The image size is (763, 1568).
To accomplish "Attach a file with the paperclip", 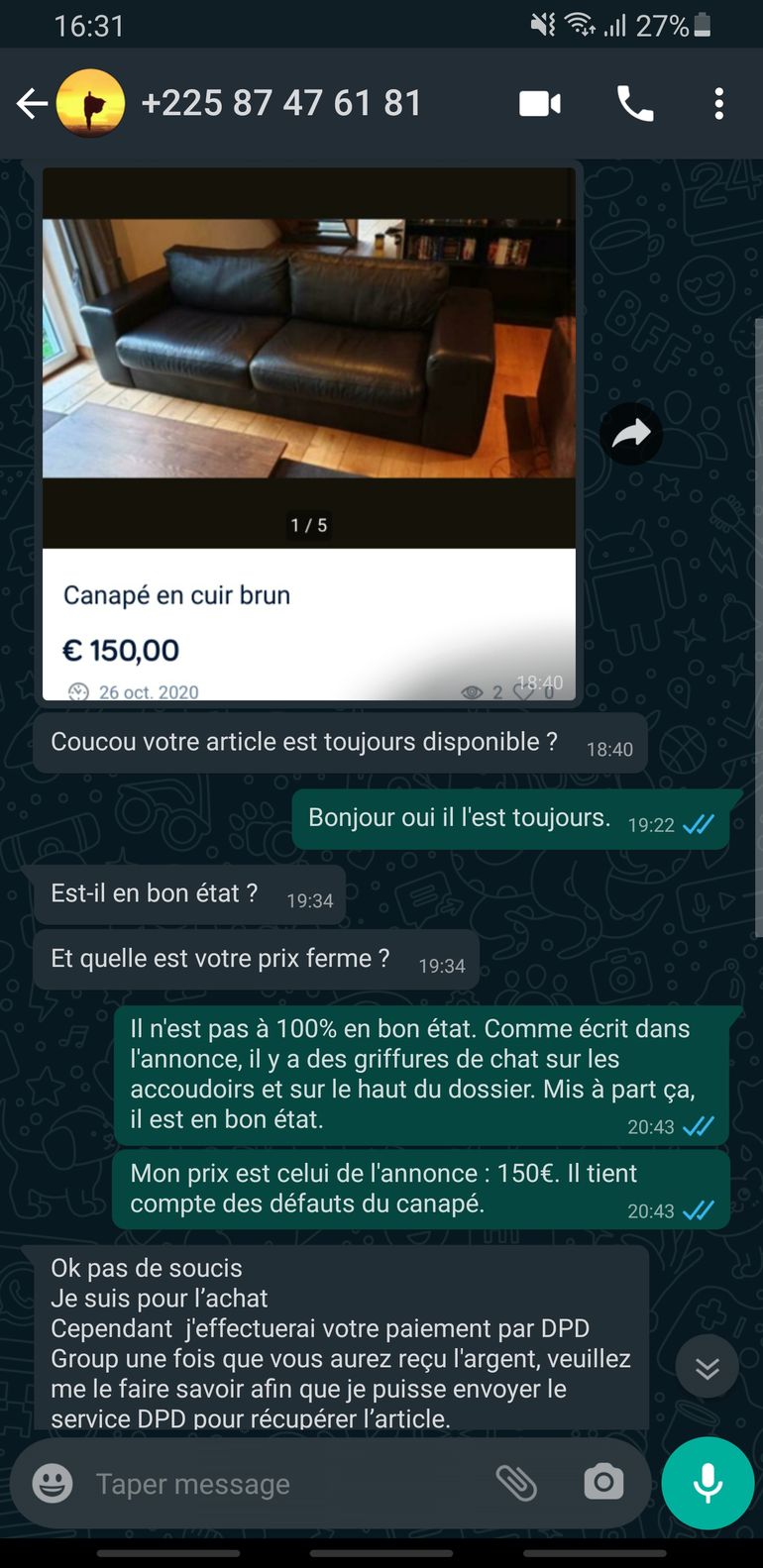I will [x=516, y=1483].
